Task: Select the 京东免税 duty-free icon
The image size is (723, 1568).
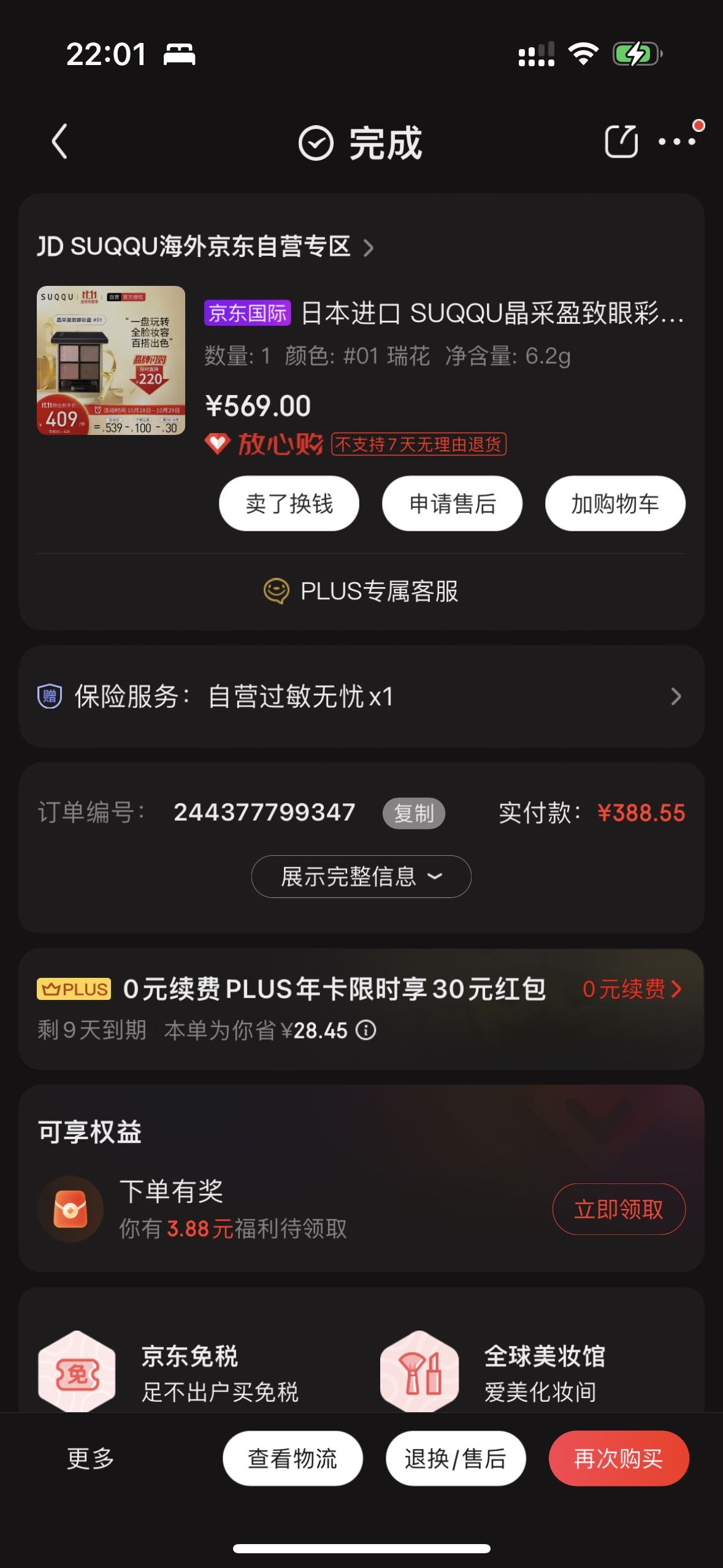Action: 76,1372
